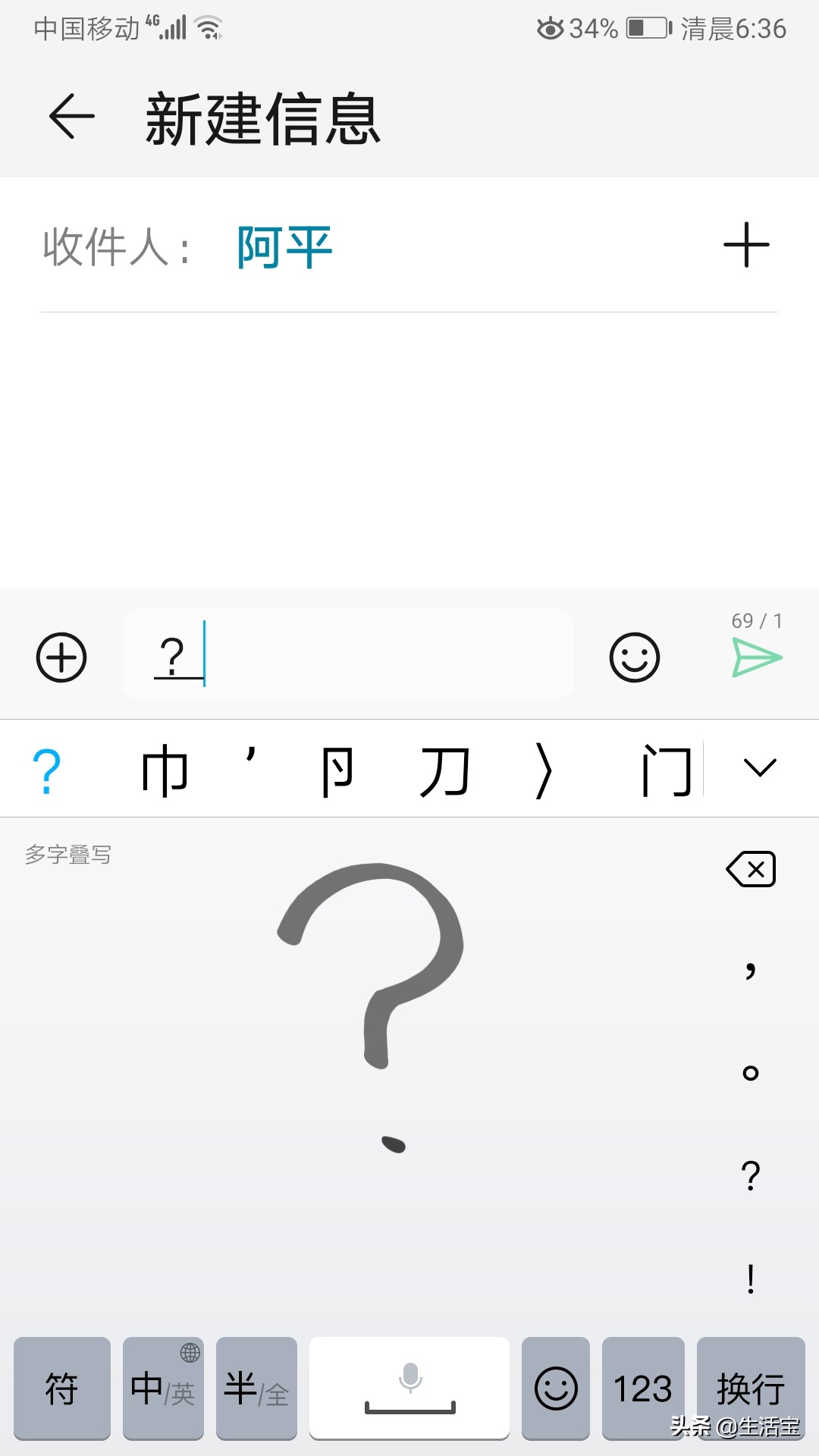Open the emoji picker beside the message box

634,657
